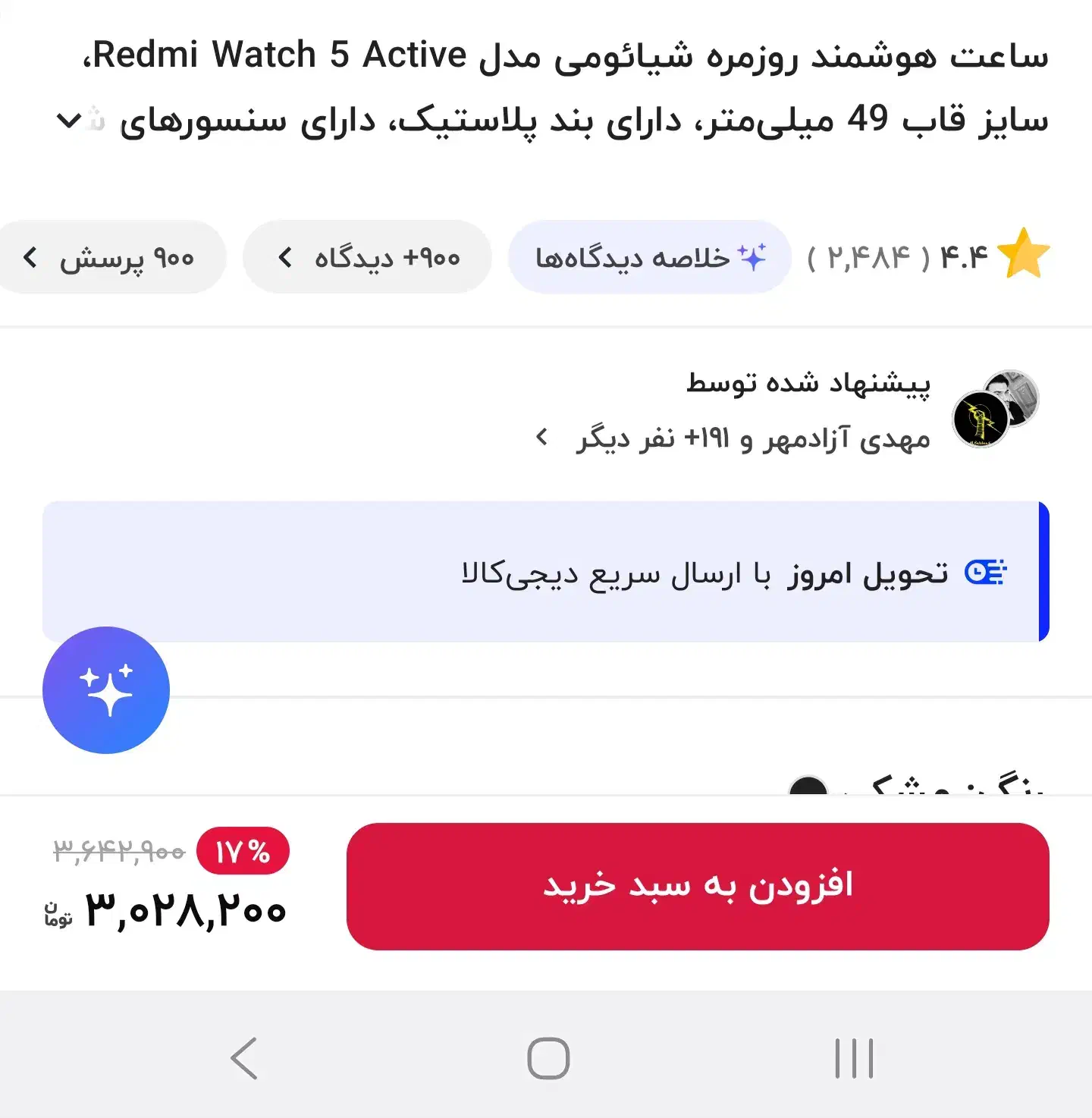
Task: Tap the Android back navigation icon
Action: (x=243, y=1060)
